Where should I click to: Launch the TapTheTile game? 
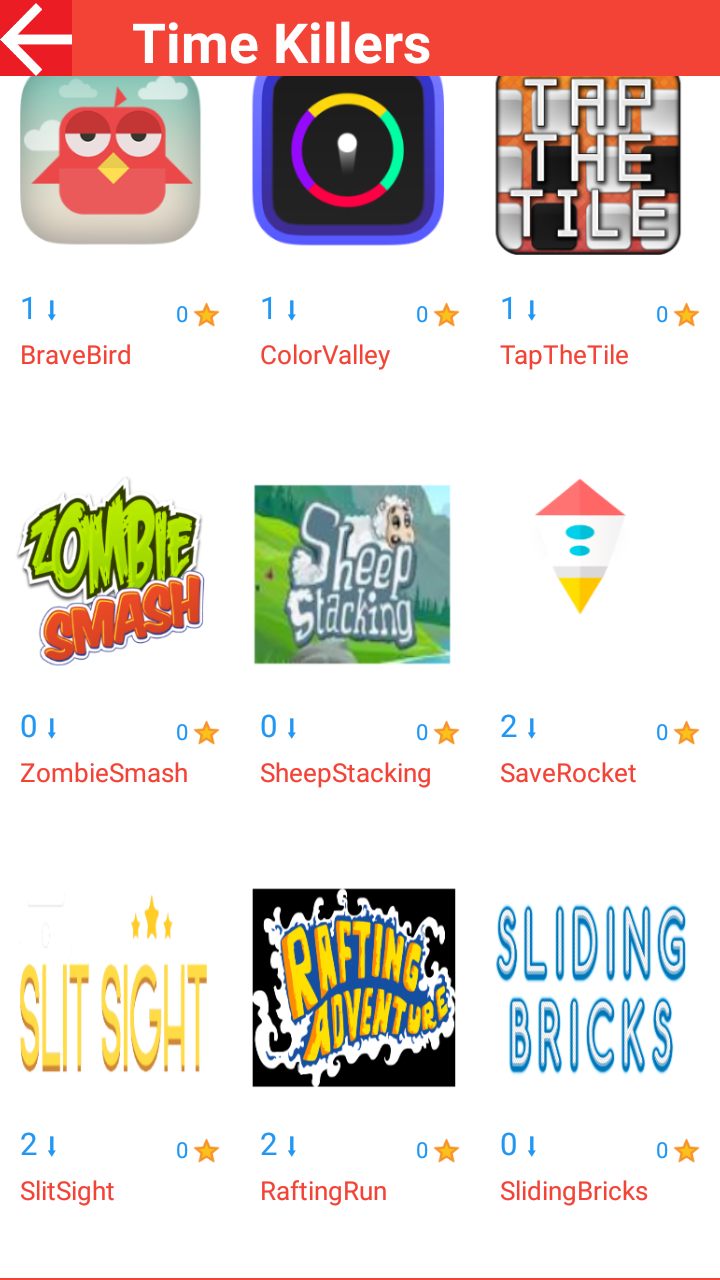pyautogui.click(x=588, y=162)
